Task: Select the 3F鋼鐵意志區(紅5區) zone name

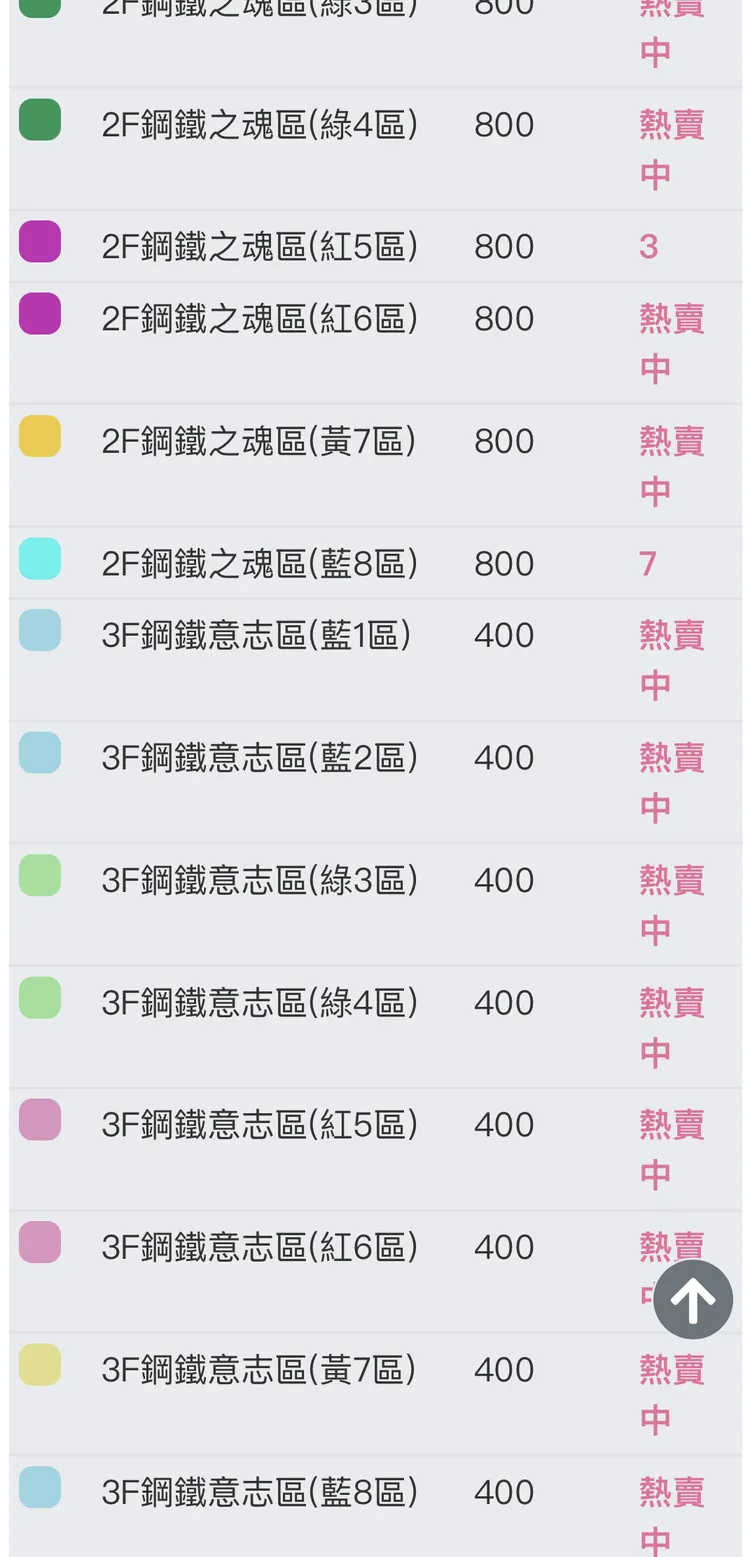Action: [x=265, y=1123]
